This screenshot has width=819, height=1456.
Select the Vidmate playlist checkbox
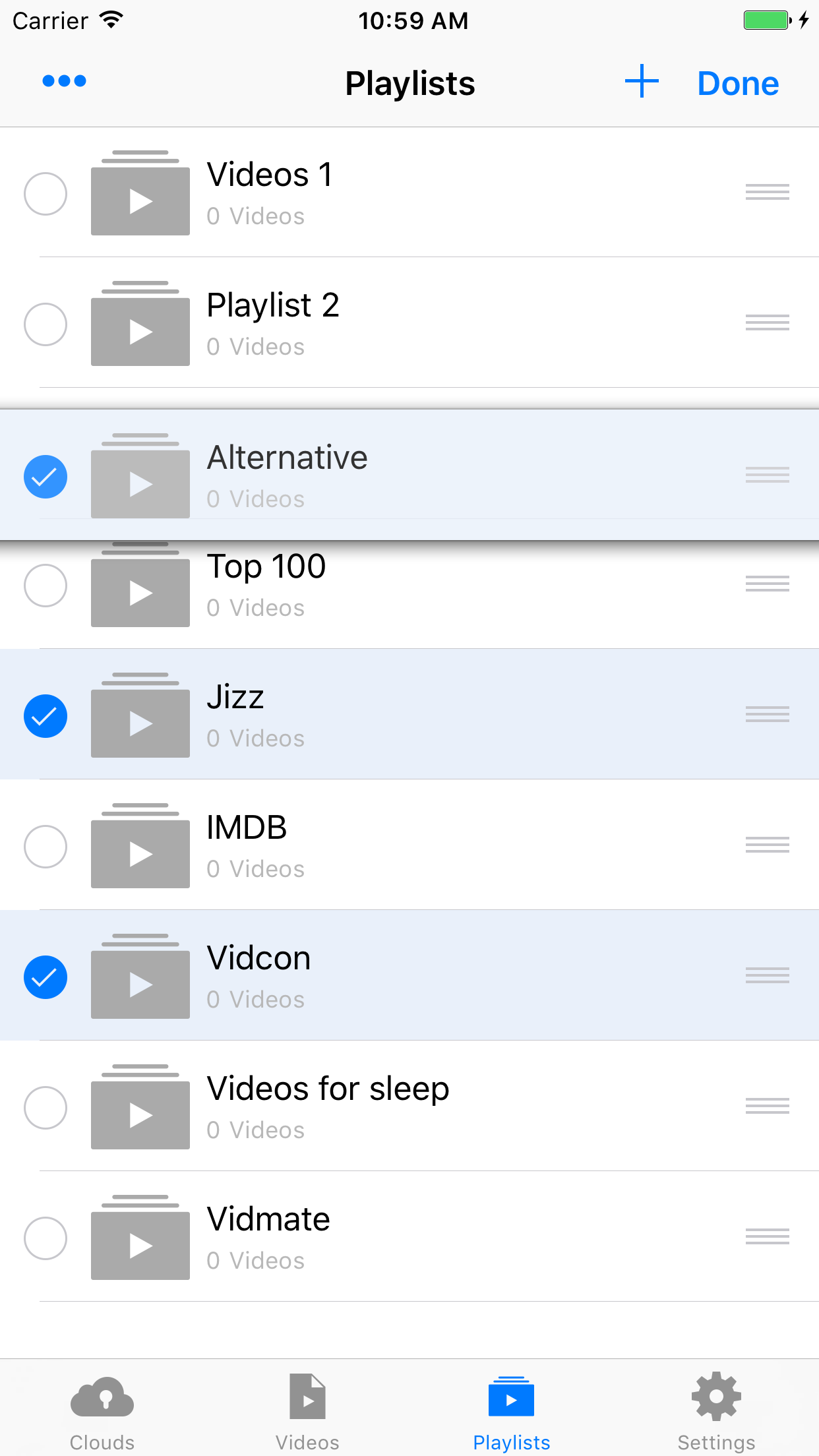[45, 1238]
